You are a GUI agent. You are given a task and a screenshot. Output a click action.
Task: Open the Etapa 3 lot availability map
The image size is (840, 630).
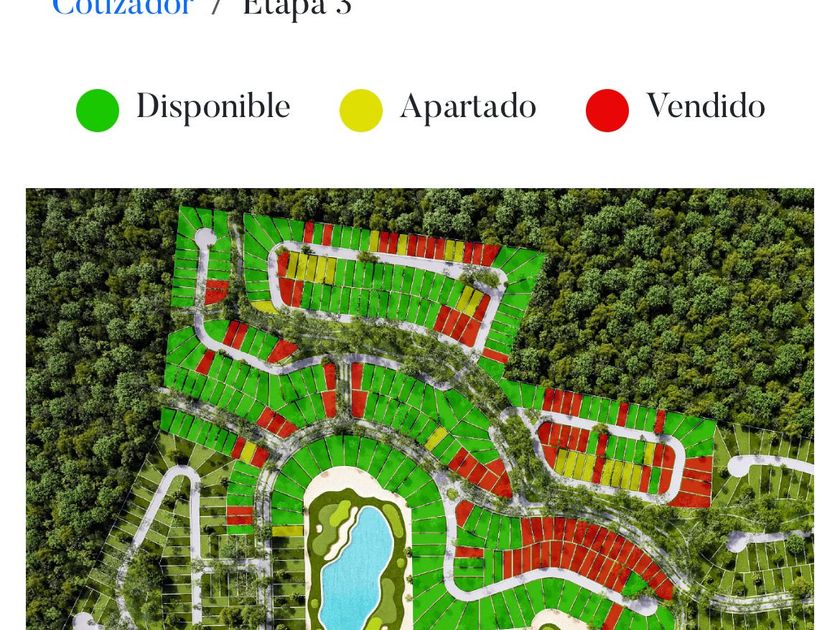[x=420, y=408]
